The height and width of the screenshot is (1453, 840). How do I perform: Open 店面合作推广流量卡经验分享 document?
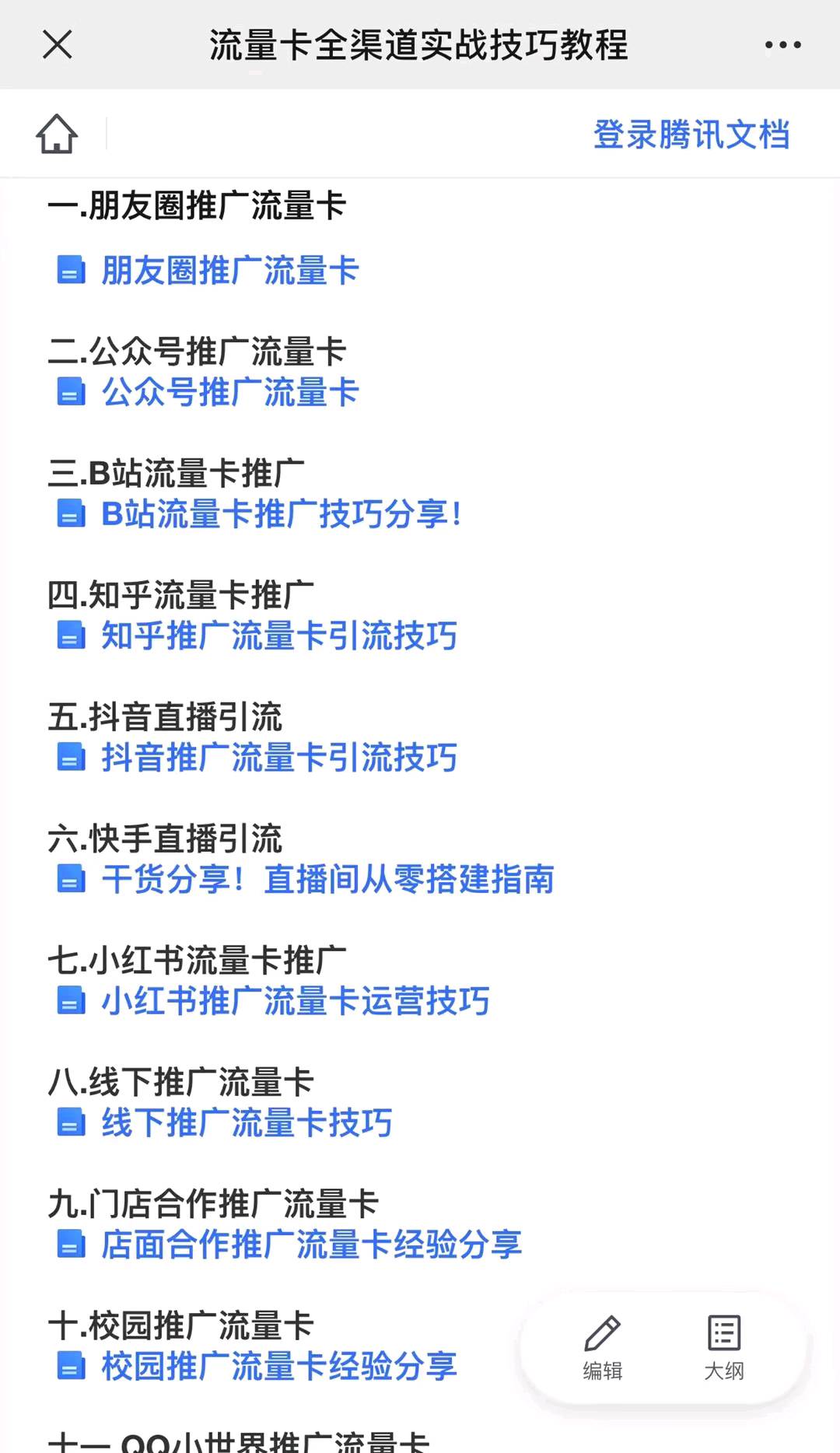(x=289, y=1245)
